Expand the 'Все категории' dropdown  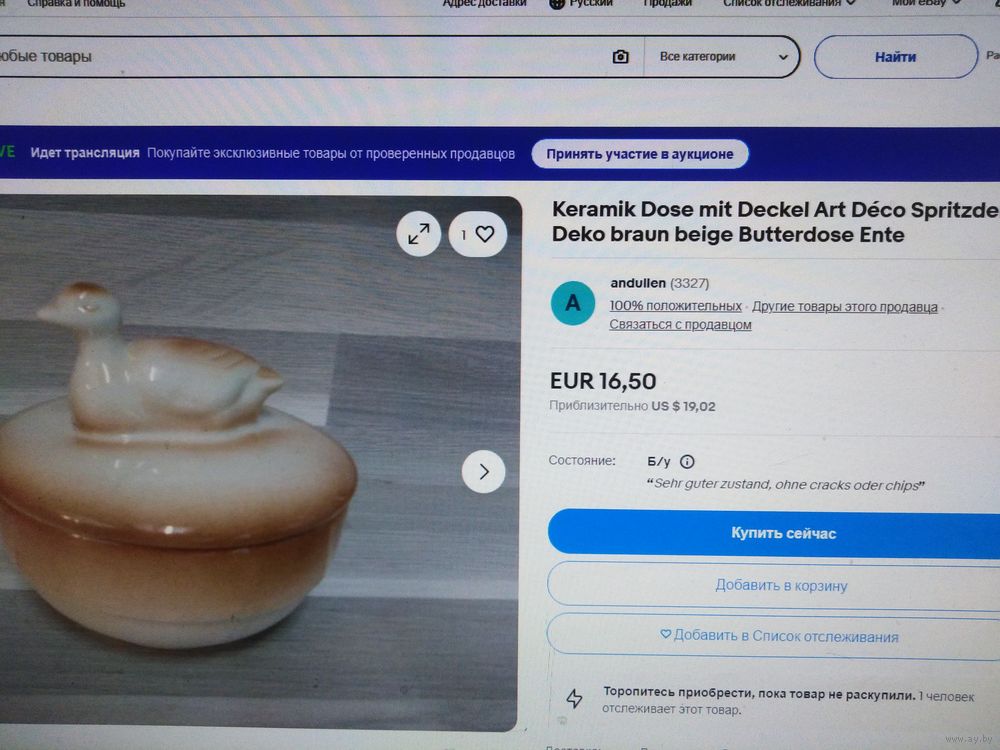click(720, 57)
